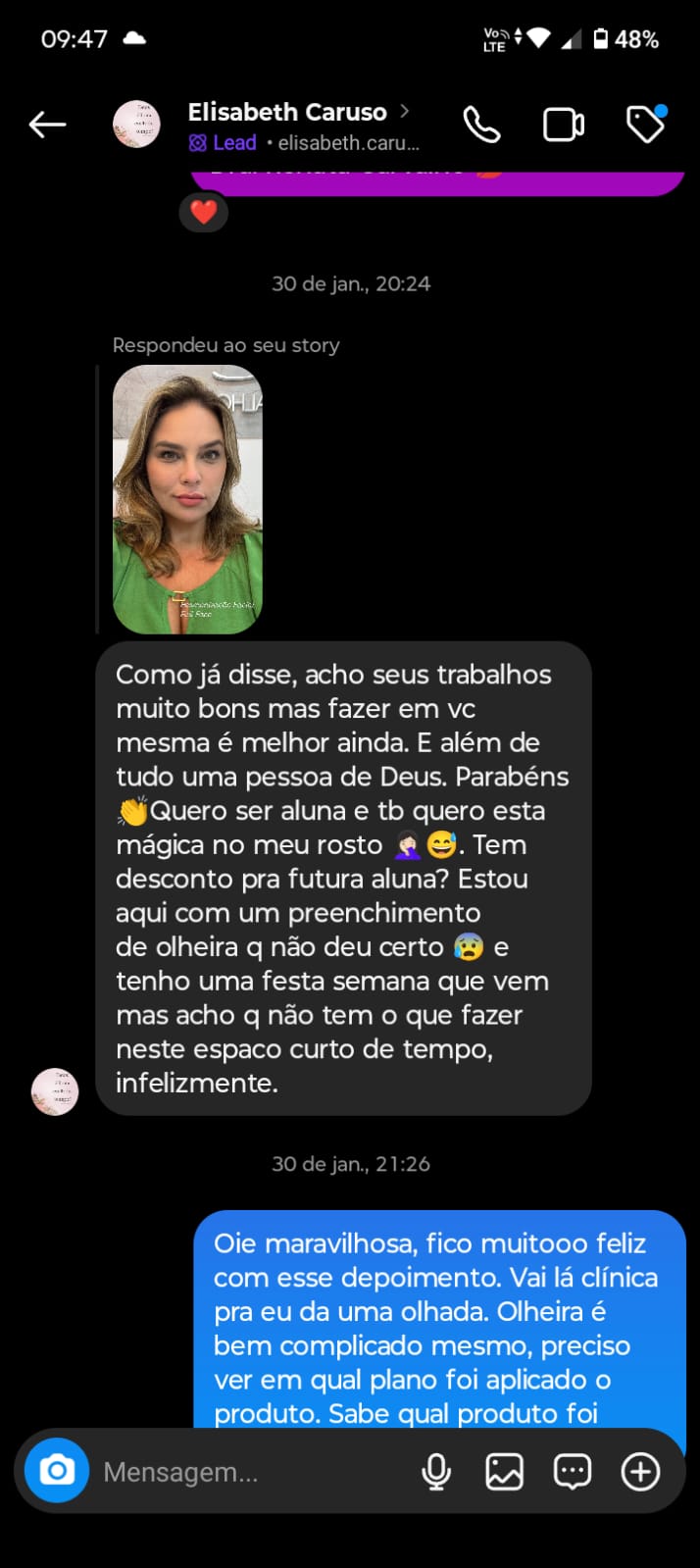View the heart reaction on the message
Screen dimensions: 700x1568
(203, 212)
